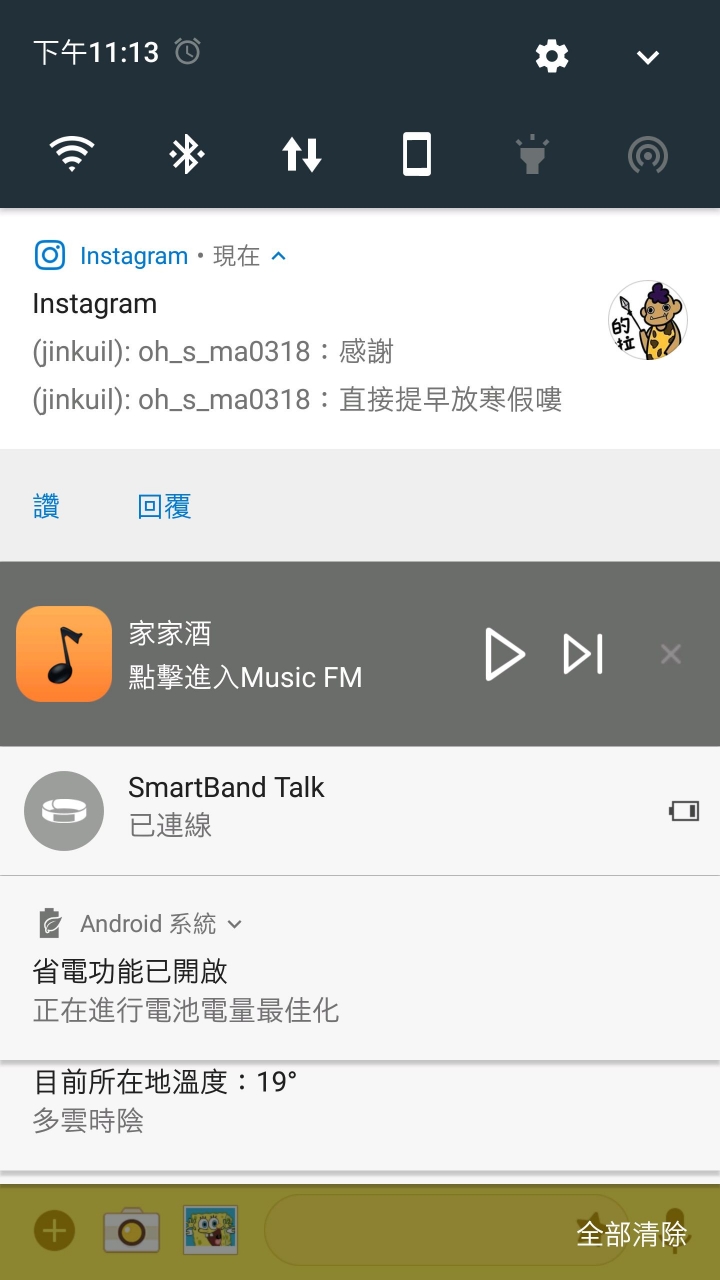Expand the Android 系統 notification chevron
This screenshot has height=1280, width=720.
pos(236,924)
